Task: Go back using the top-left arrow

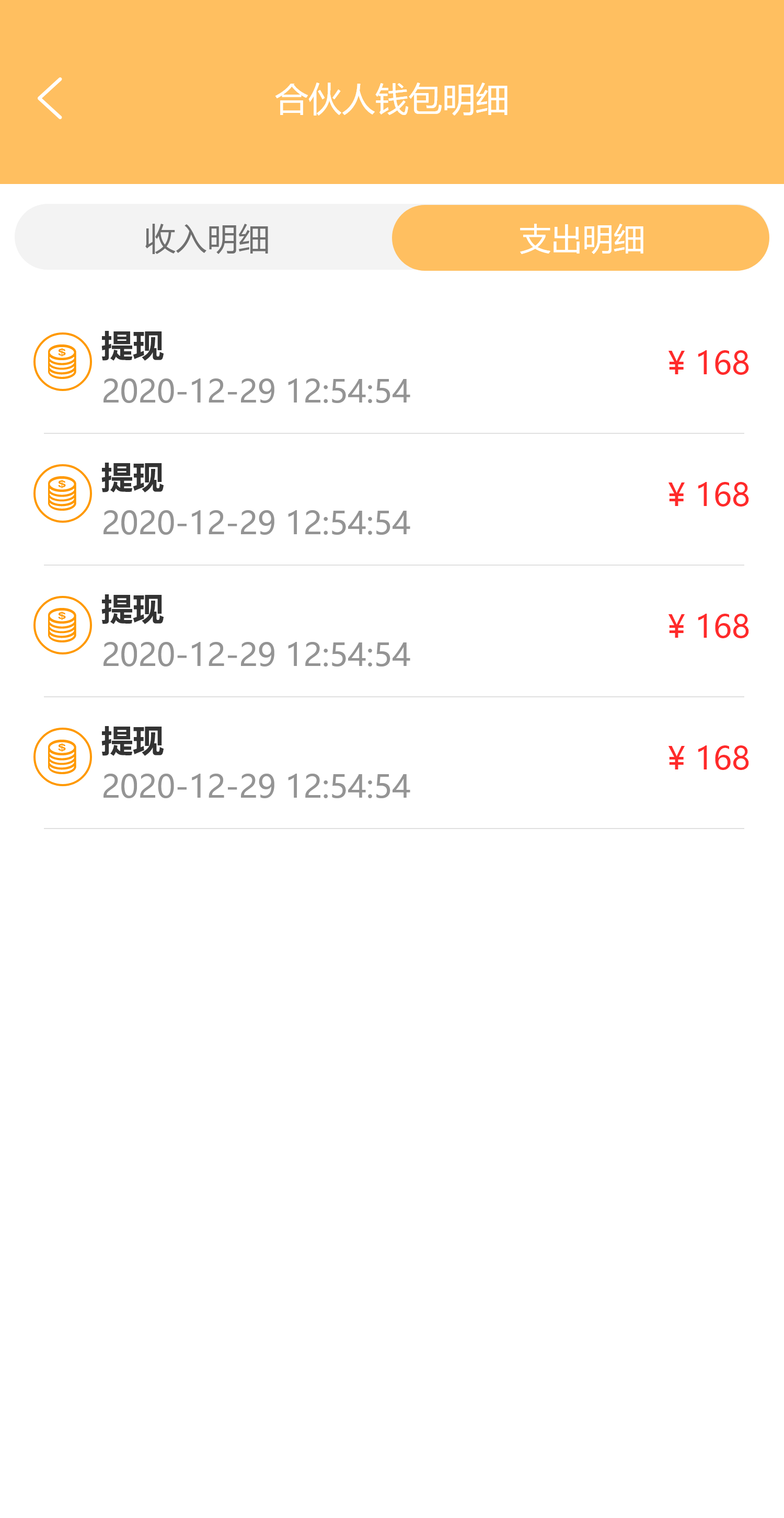Action: click(x=50, y=98)
